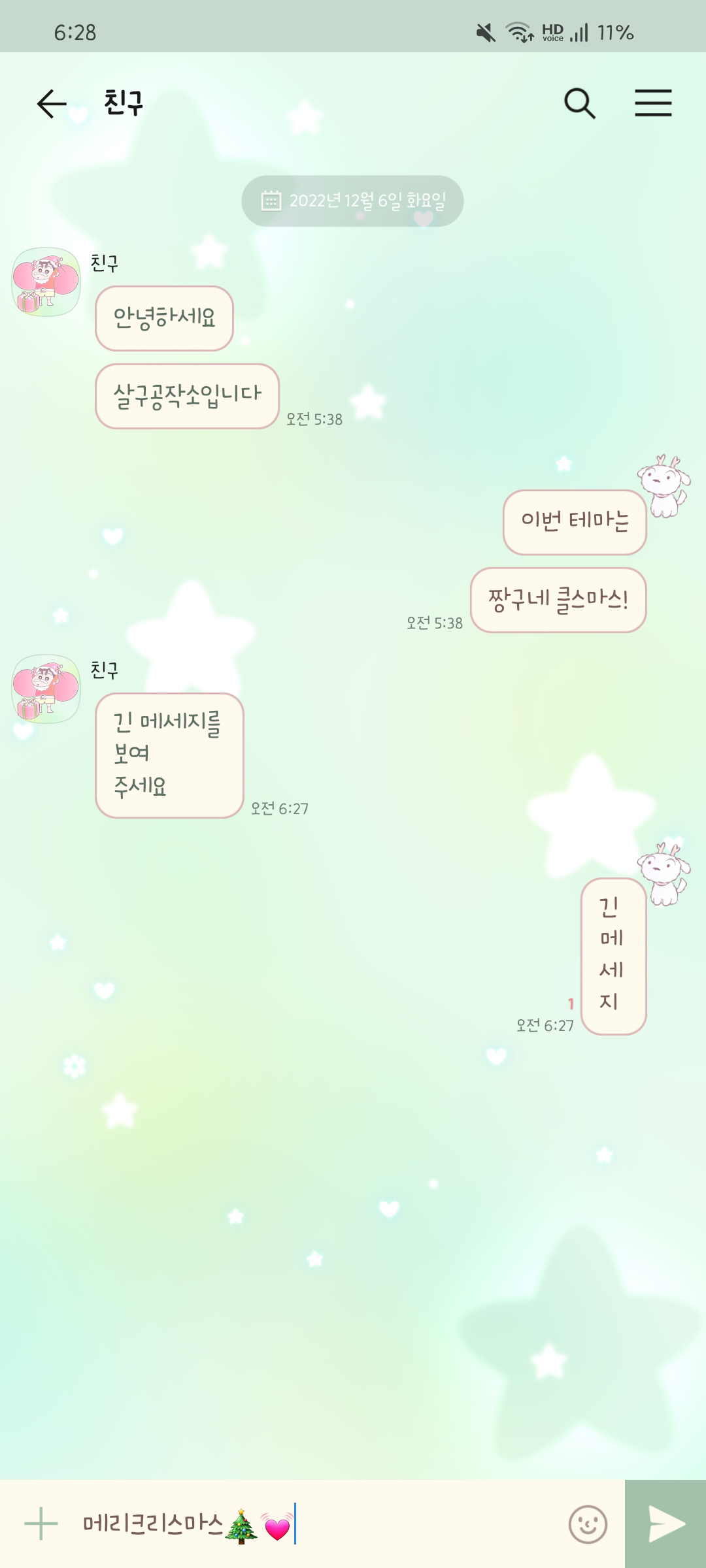Open the chat room menu
This screenshot has height=1568, width=706.
pos(654,103)
